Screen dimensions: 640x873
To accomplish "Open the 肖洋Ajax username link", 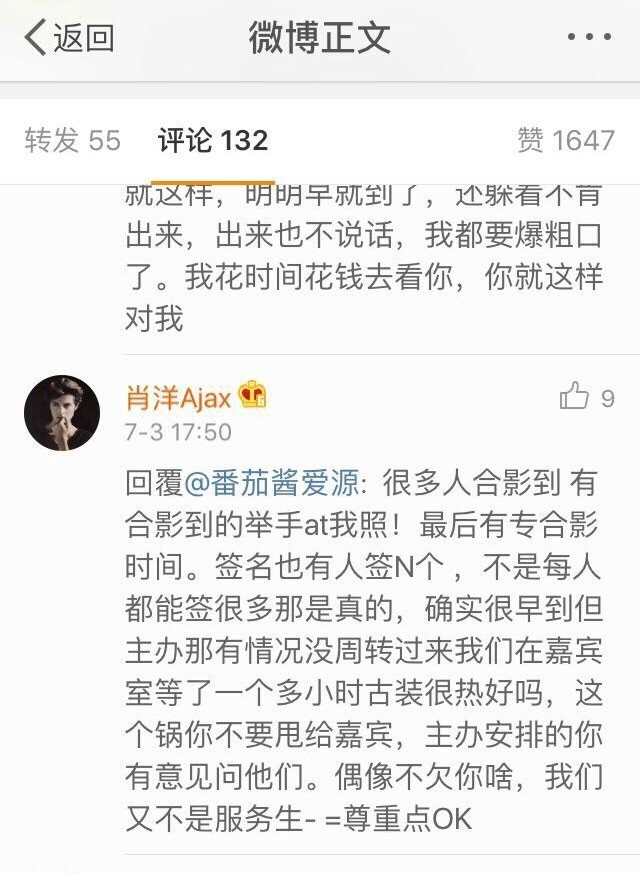I will (178, 399).
